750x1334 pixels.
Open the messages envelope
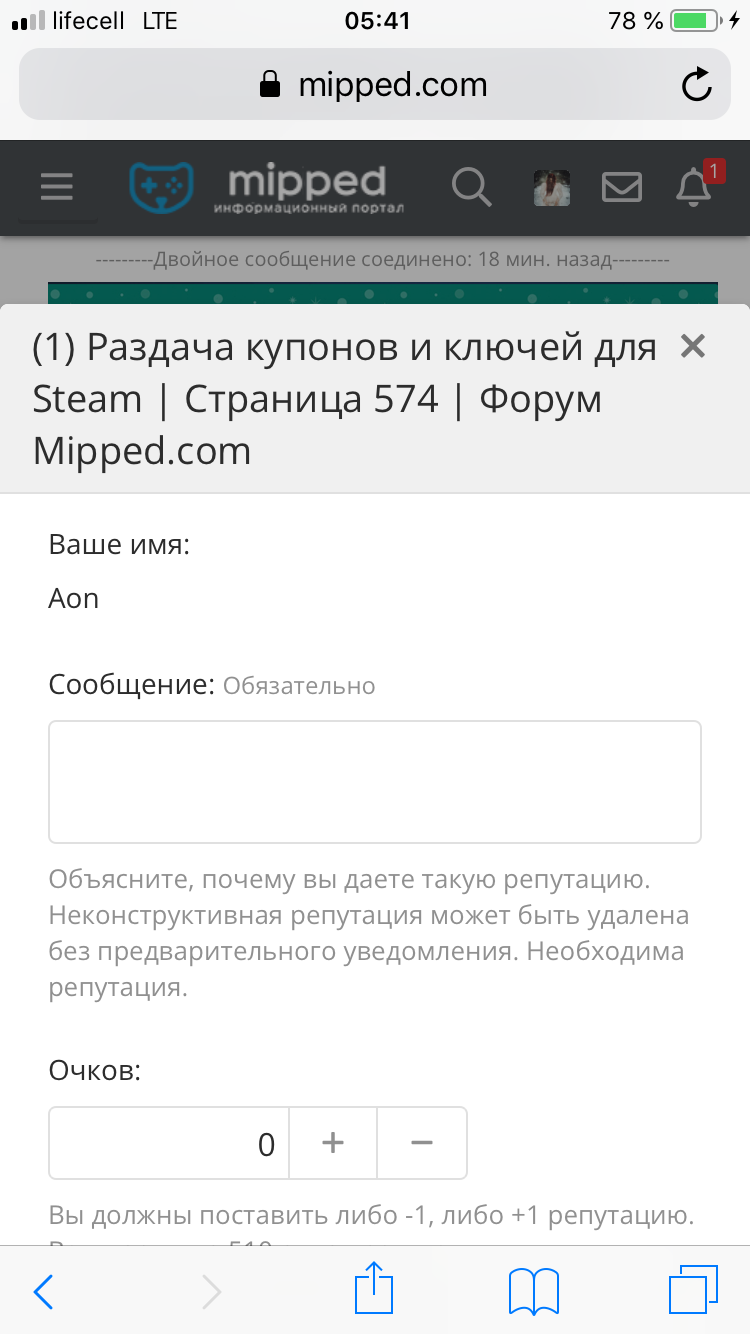tap(621, 187)
